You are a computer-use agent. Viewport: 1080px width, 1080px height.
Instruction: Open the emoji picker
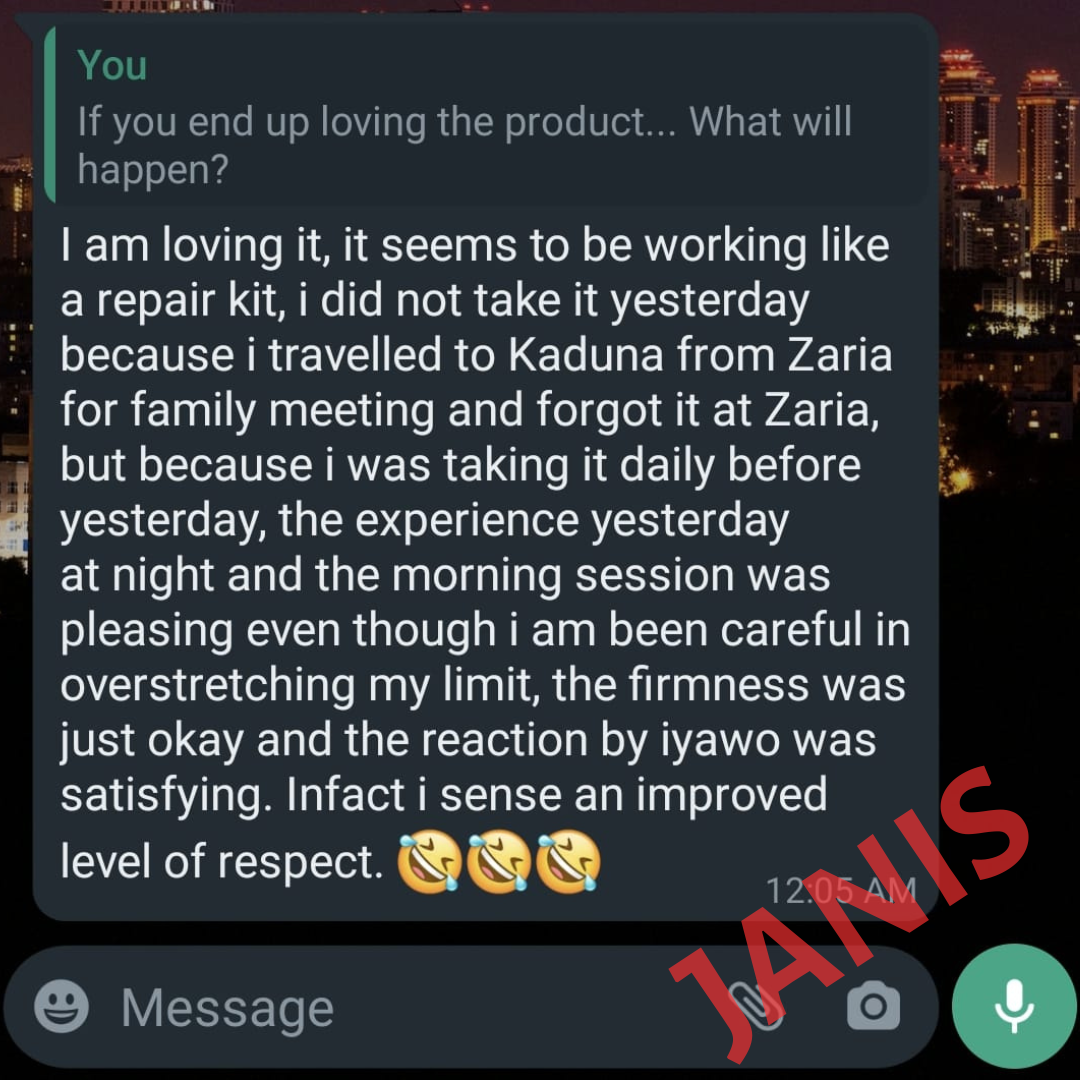(62, 1005)
